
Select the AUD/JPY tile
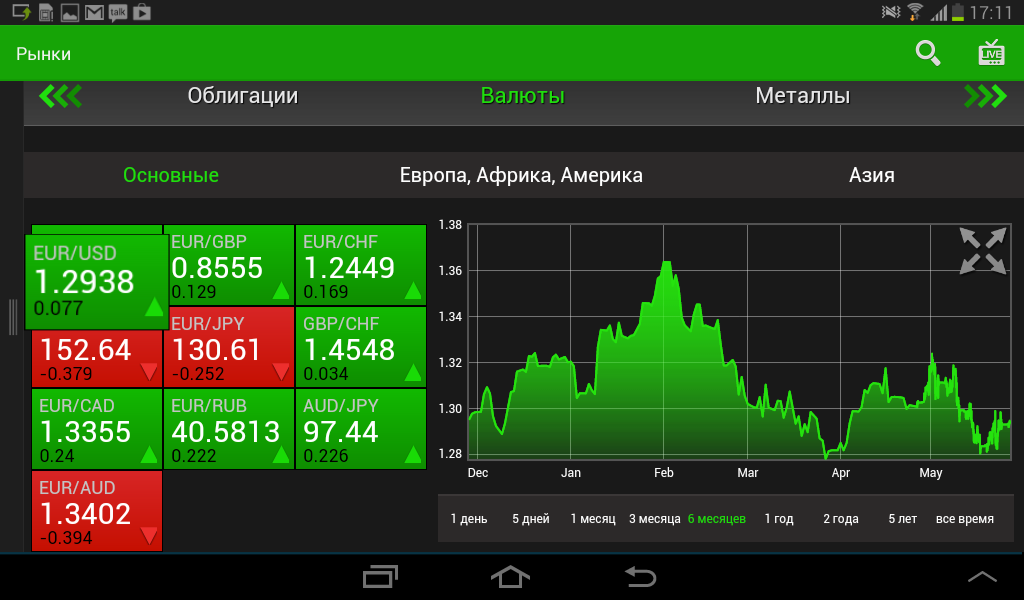pos(360,429)
